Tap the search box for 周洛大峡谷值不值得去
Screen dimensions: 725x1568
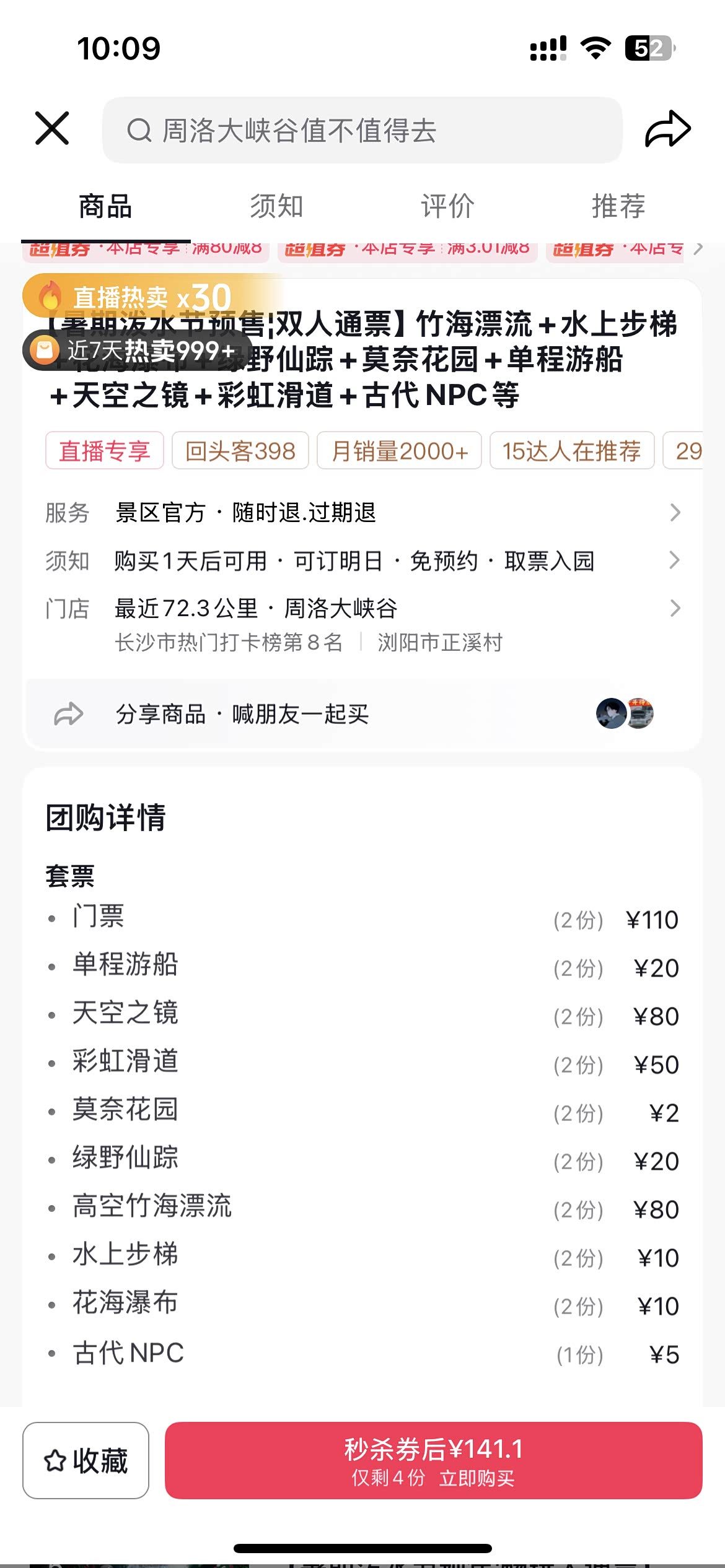(362, 130)
